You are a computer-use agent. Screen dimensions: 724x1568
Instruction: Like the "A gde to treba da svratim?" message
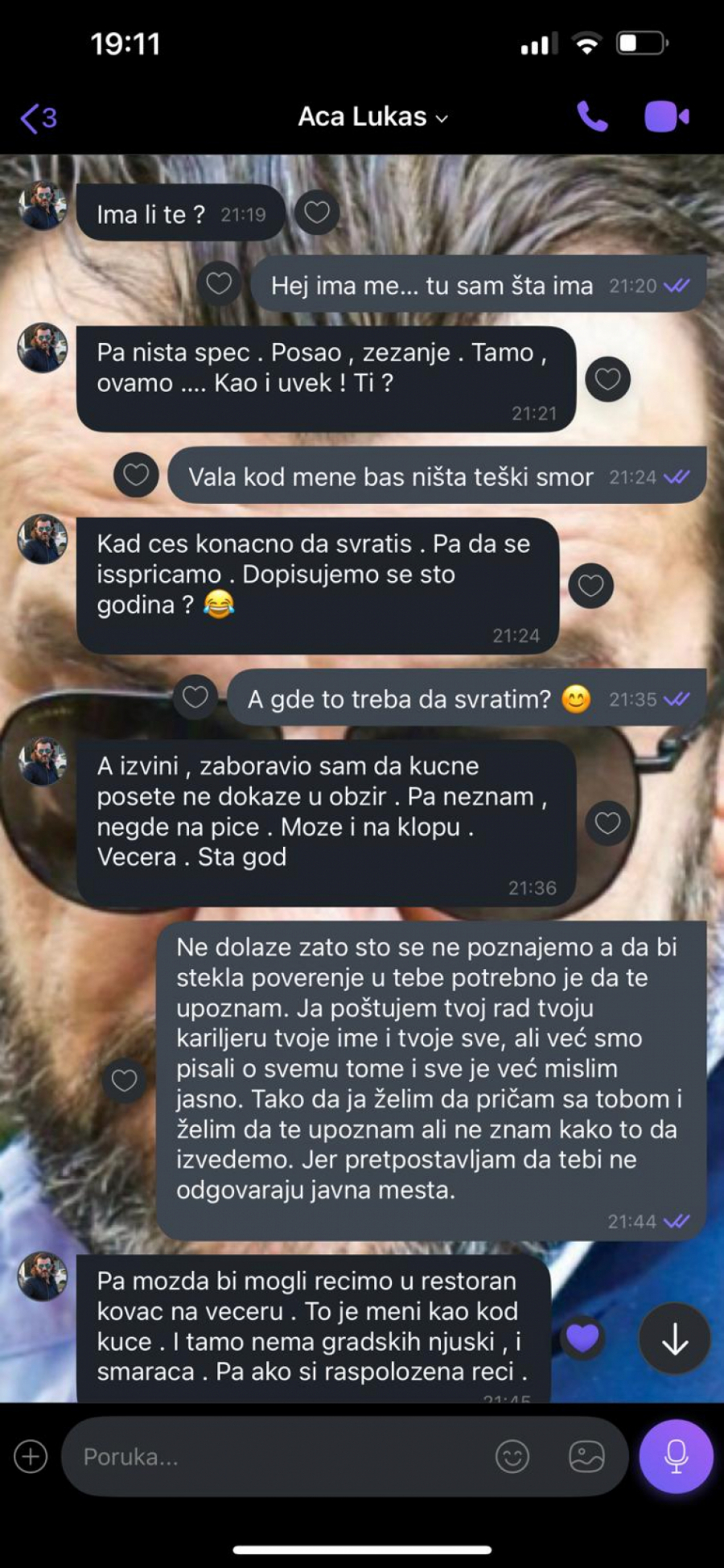[195, 697]
